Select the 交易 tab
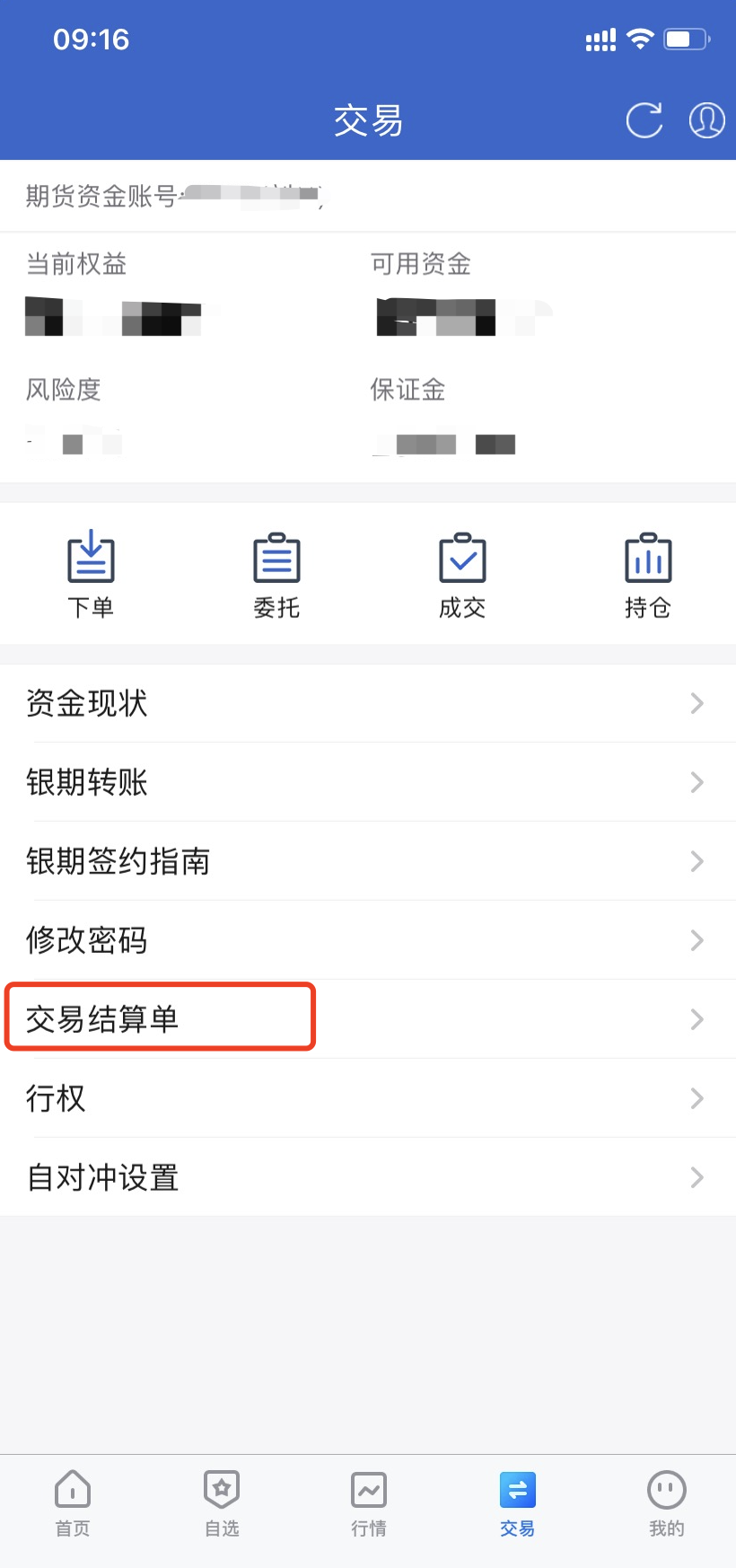The height and width of the screenshot is (1568, 736). coord(517,1503)
